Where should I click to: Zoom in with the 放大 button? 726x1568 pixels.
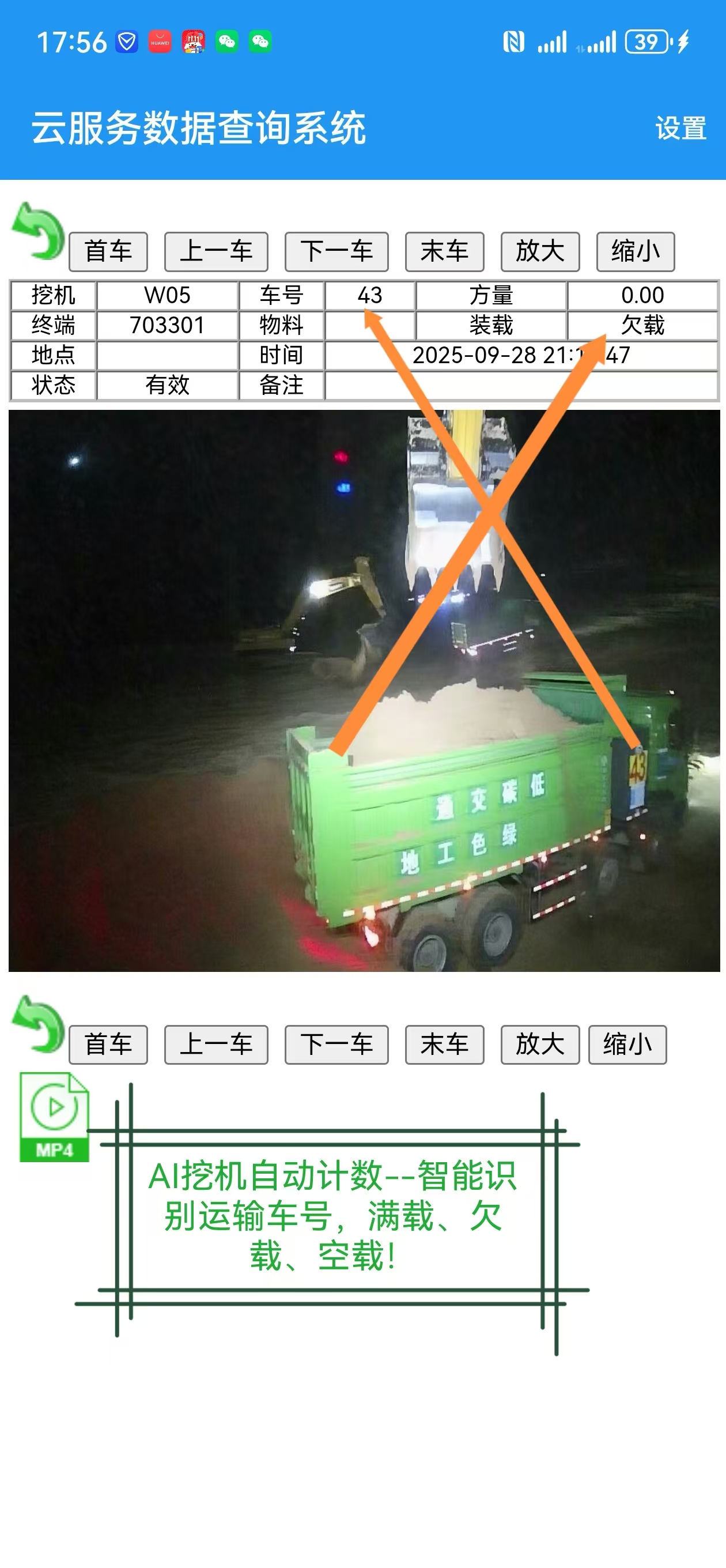click(540, 251)
